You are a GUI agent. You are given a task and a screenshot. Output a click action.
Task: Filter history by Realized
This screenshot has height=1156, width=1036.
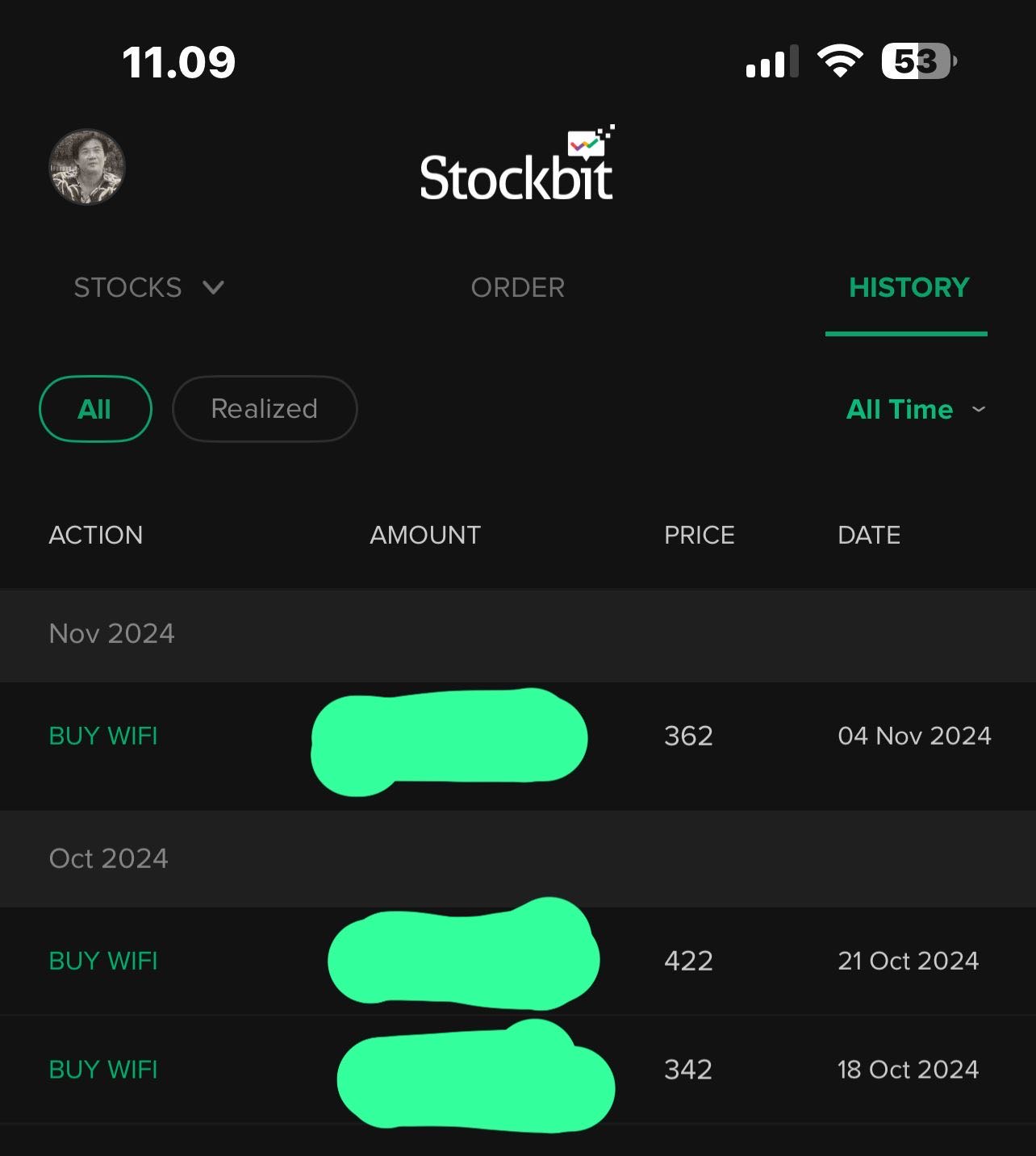pyautogui.click(x=265, y=409)
